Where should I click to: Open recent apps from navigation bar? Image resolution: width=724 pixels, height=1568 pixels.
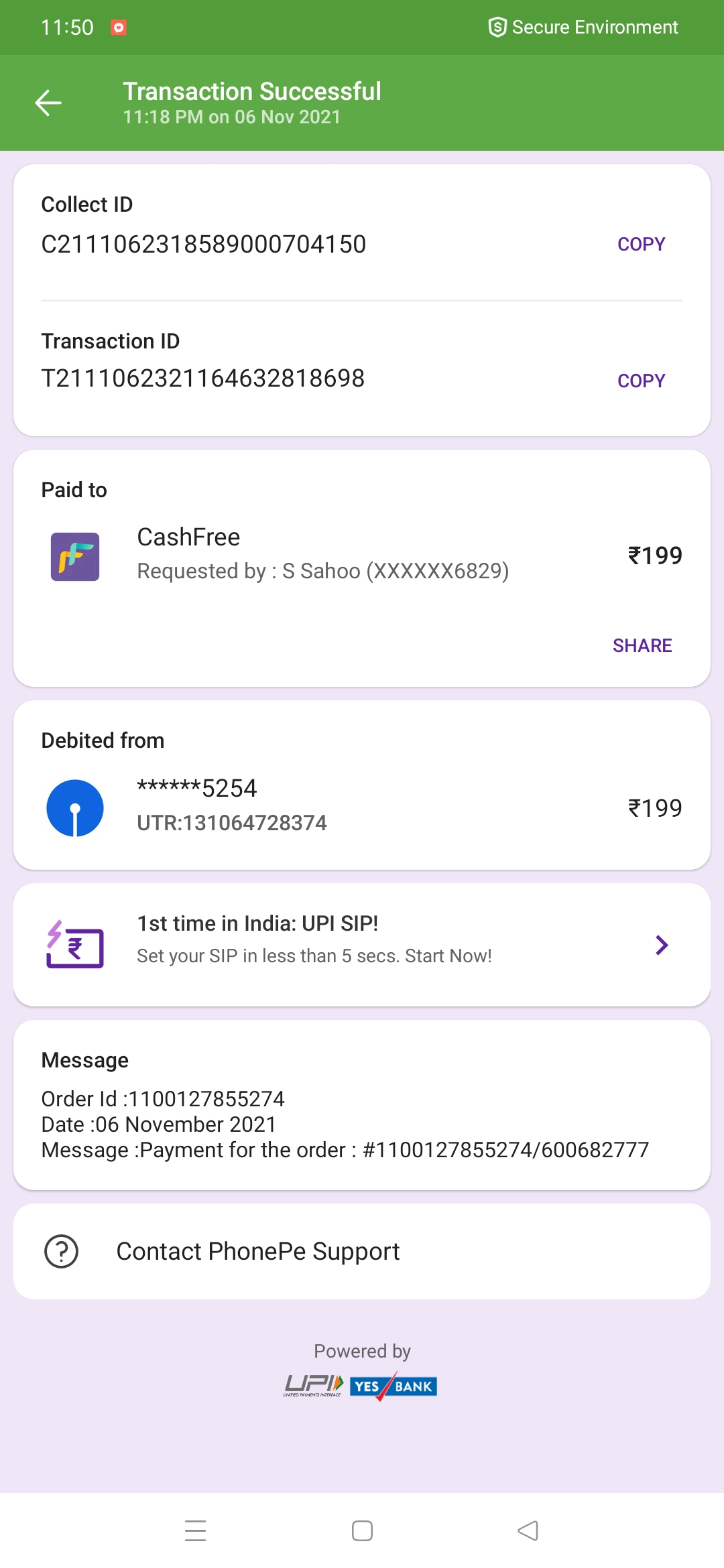click(x=195, y=1530)
